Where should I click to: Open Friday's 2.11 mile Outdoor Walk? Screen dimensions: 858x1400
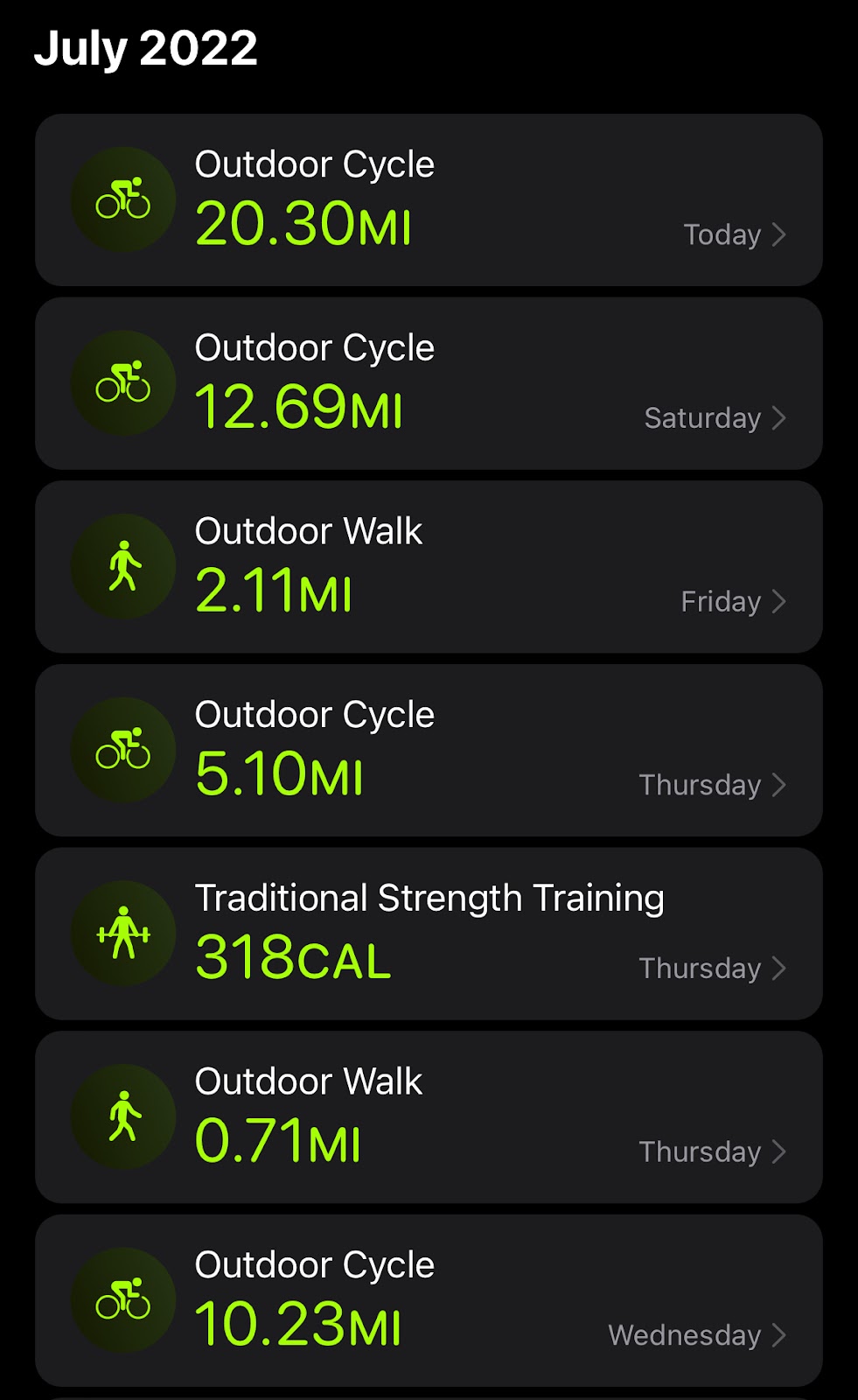(x=429, y=567)
